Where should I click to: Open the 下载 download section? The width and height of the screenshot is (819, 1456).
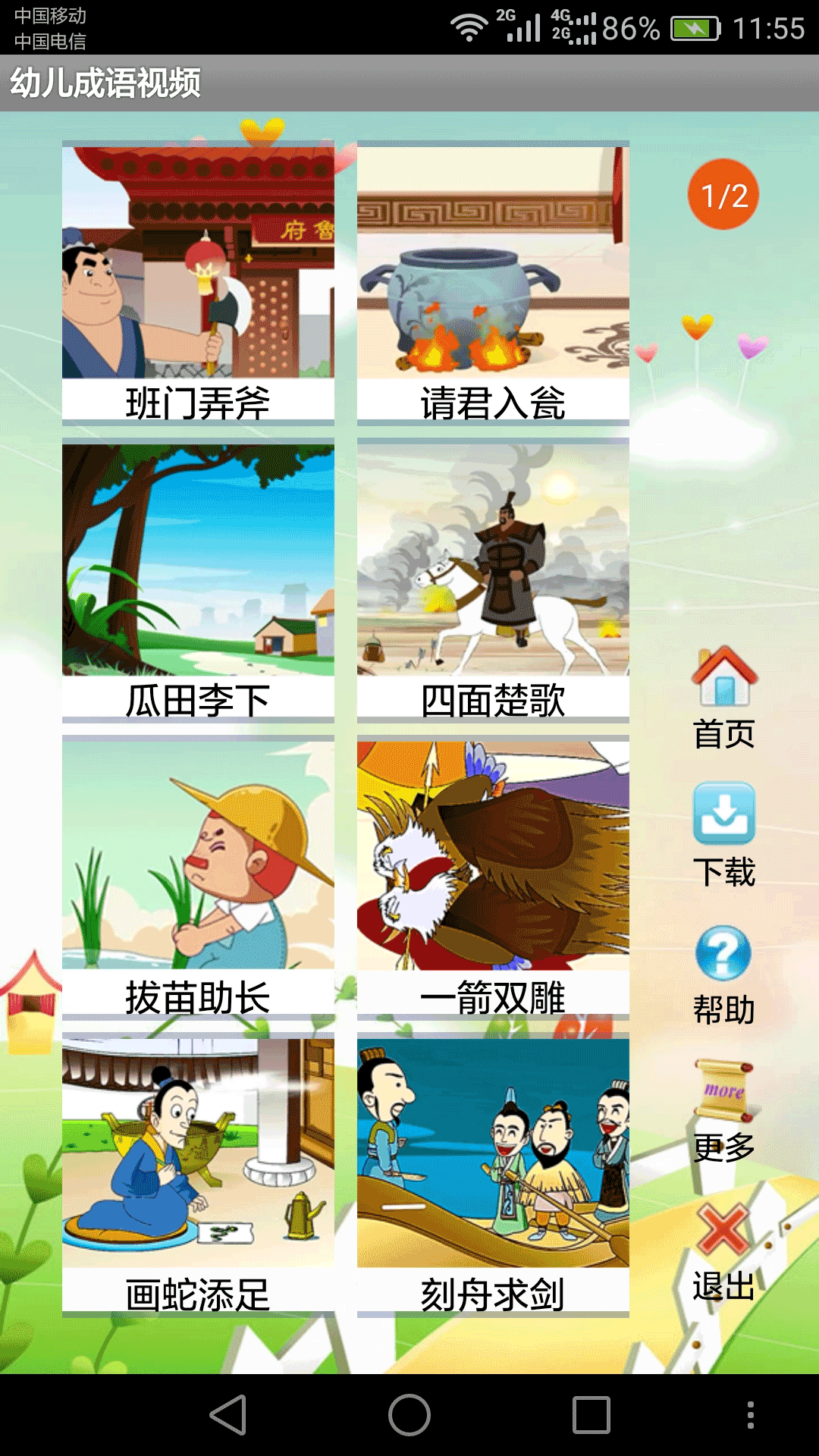[723, 834]
